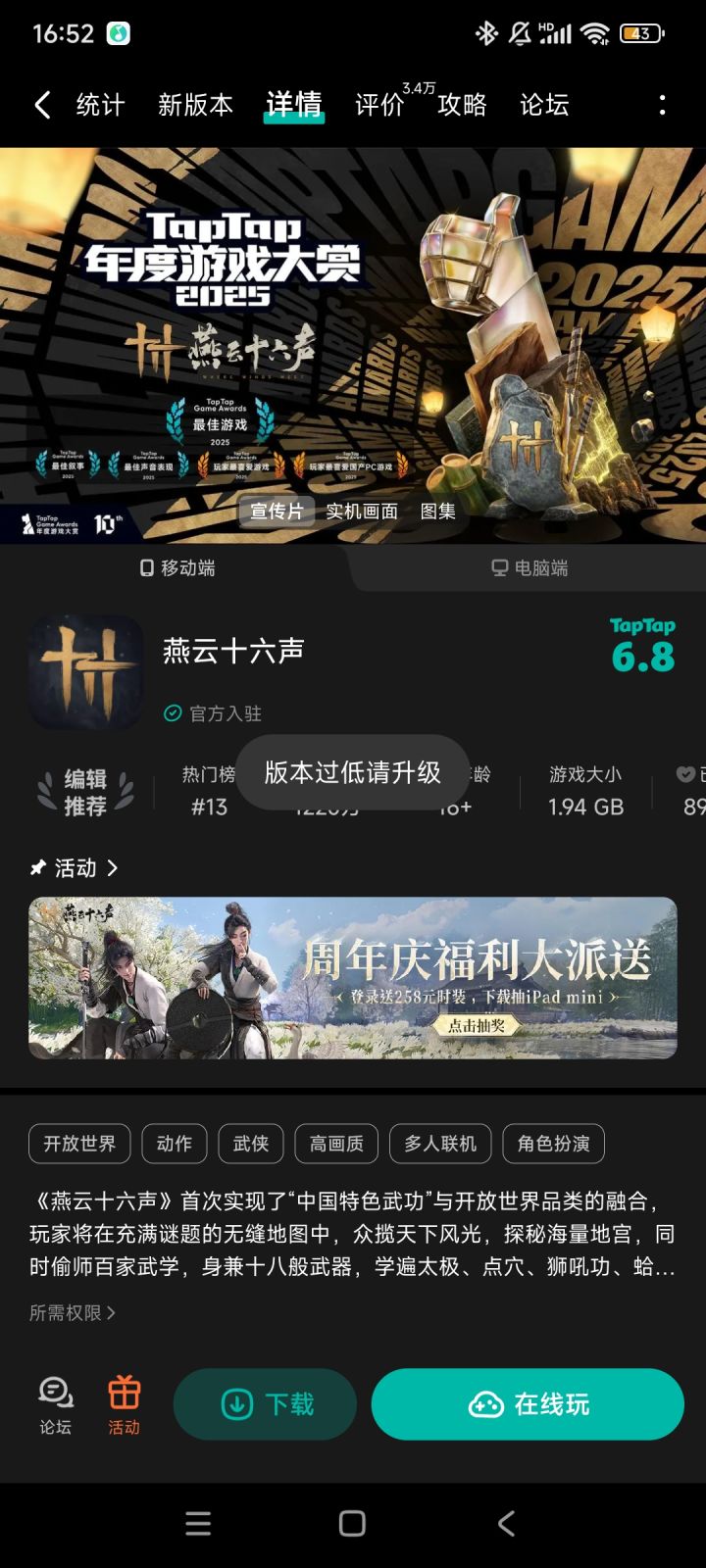Tap the 官方入驻 verified checkmark badge
The width and height of the screenshot is (706, 1568).
click(173, 713)
